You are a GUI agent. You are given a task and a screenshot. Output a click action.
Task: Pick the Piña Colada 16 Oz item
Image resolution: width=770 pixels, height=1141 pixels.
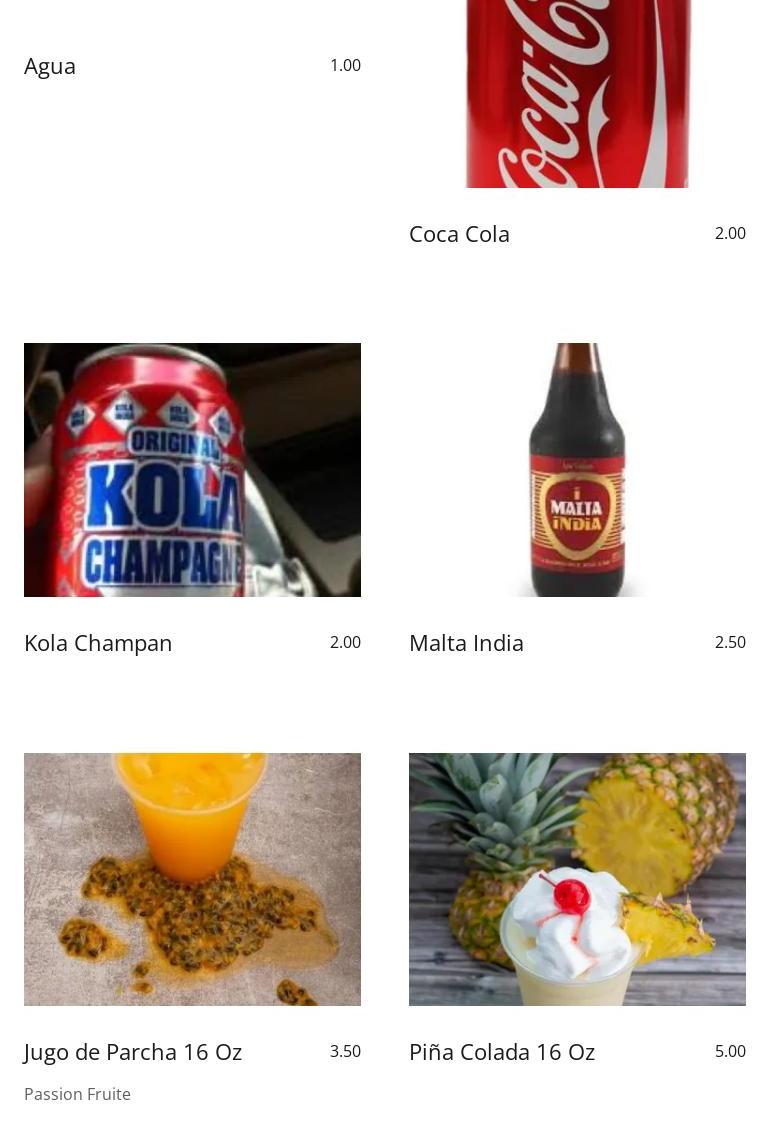pos(502,1052)
